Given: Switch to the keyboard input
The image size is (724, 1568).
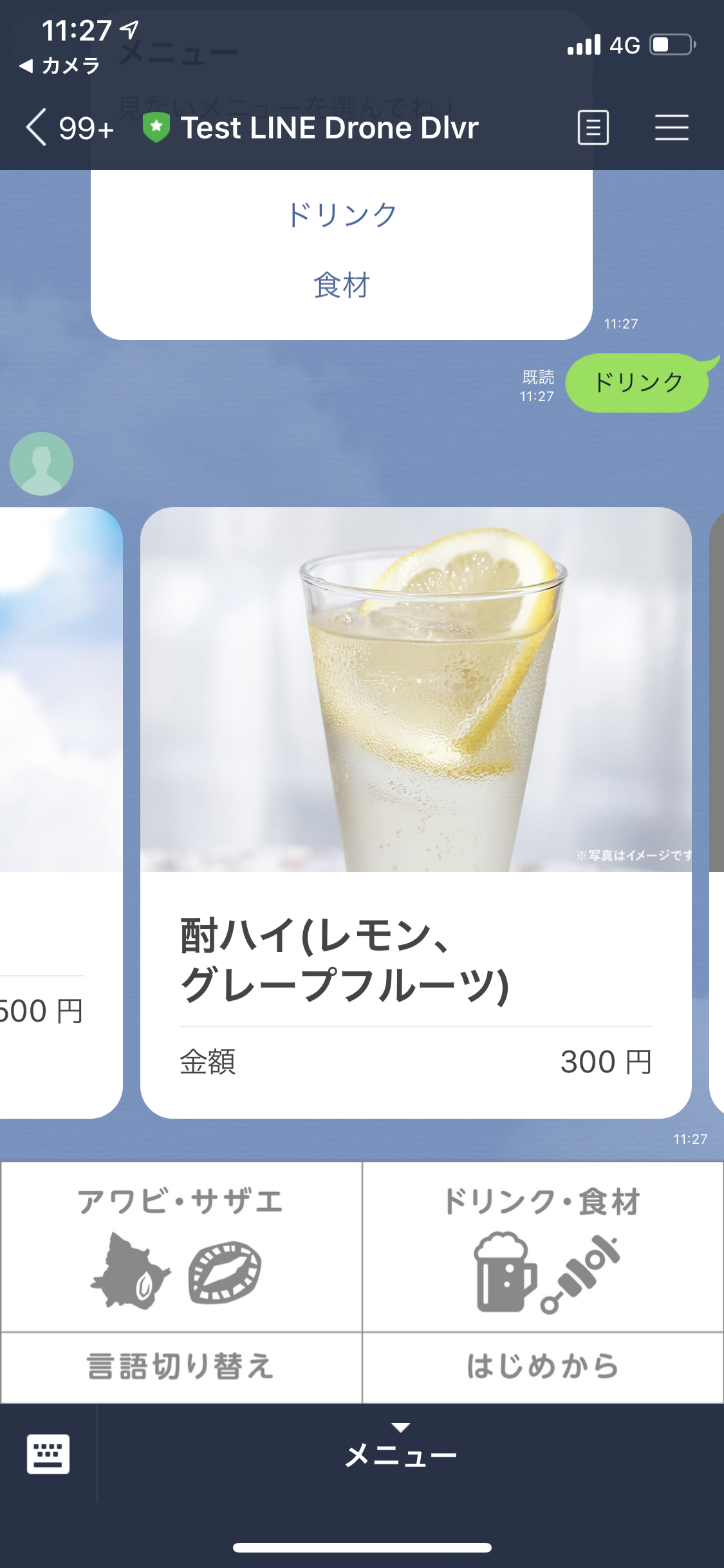Looking at the screenshot, I should tap(48, 1454).
